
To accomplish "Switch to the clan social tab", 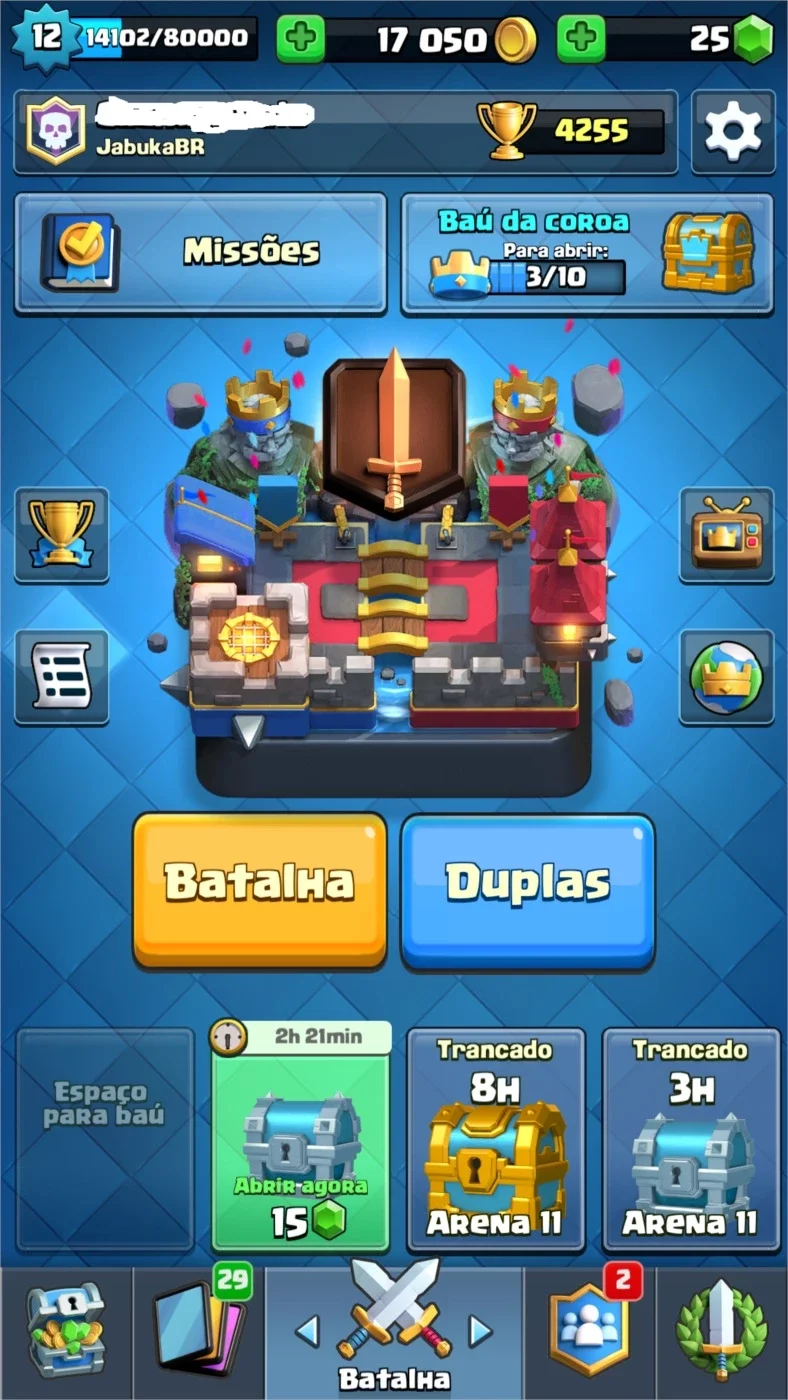I will pos(590,1333).
